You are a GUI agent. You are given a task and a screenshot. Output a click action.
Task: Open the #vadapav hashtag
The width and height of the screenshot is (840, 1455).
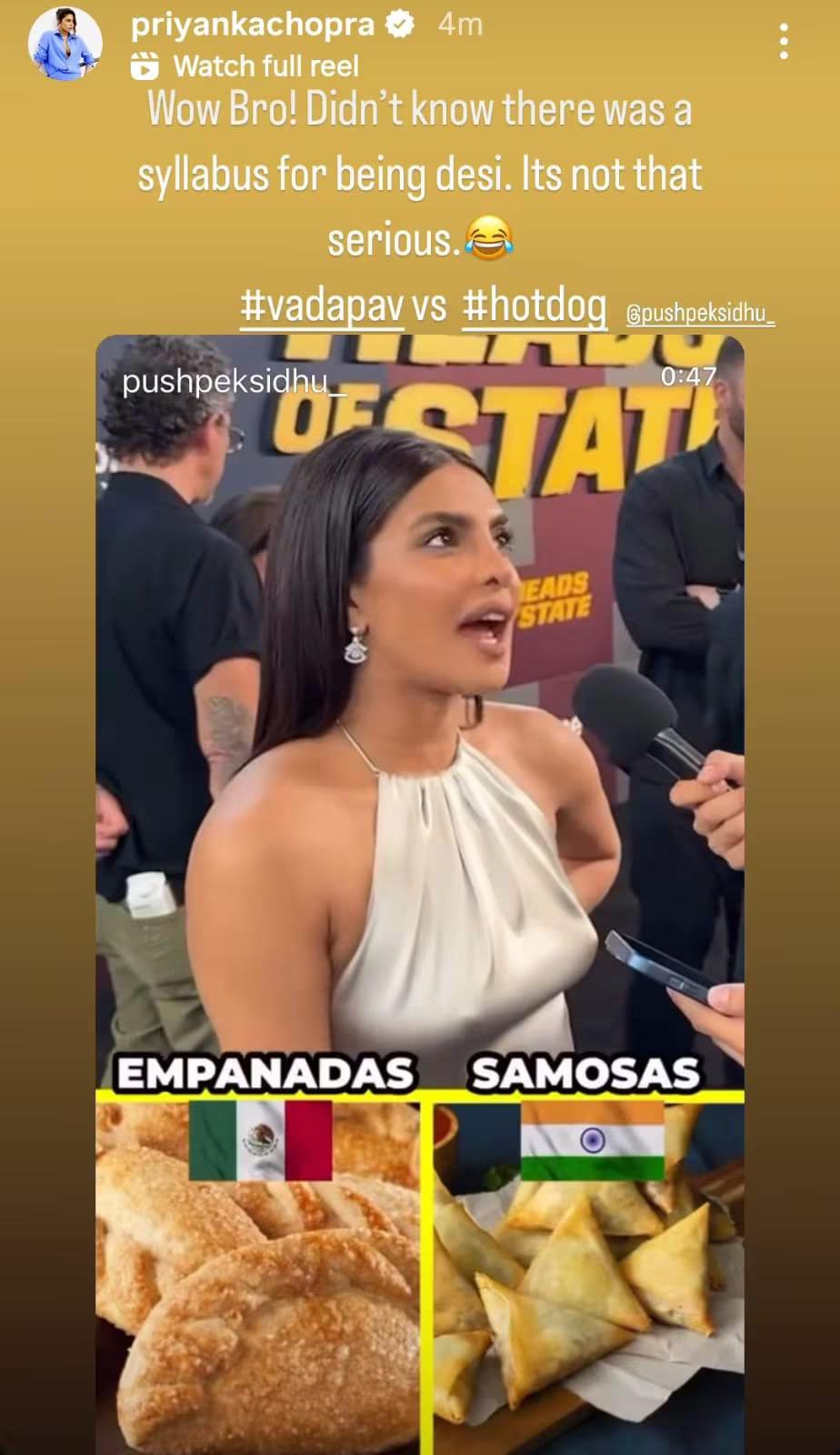[x=321, y=306]
